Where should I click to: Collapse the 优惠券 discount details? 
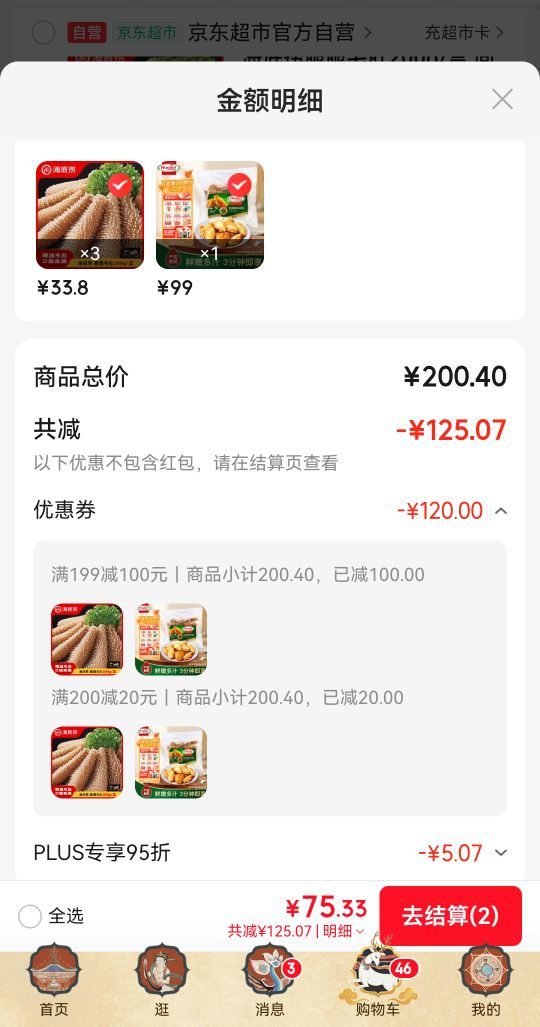(x=501, y=510)
